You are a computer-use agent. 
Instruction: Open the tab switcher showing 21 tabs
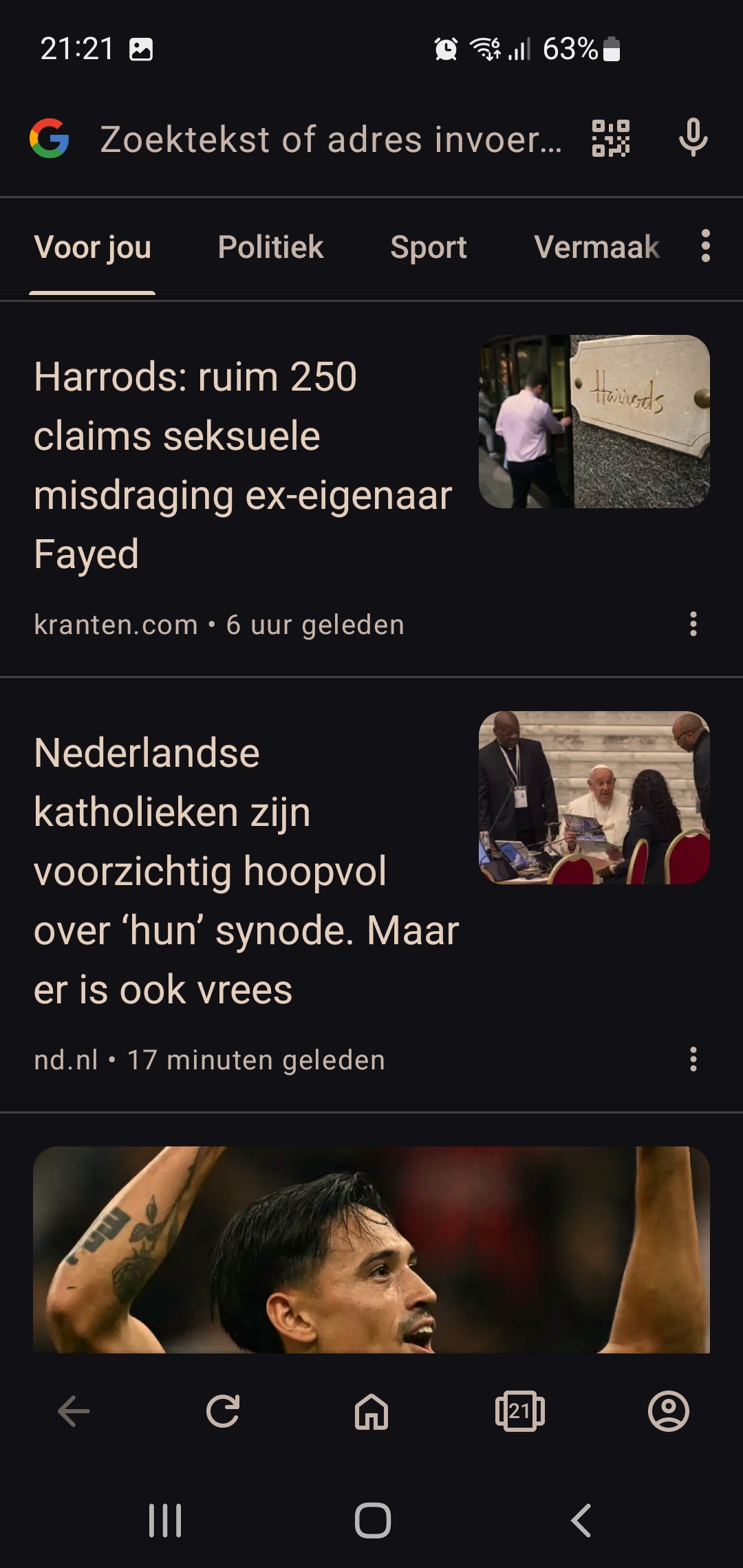pos(520,1412)
